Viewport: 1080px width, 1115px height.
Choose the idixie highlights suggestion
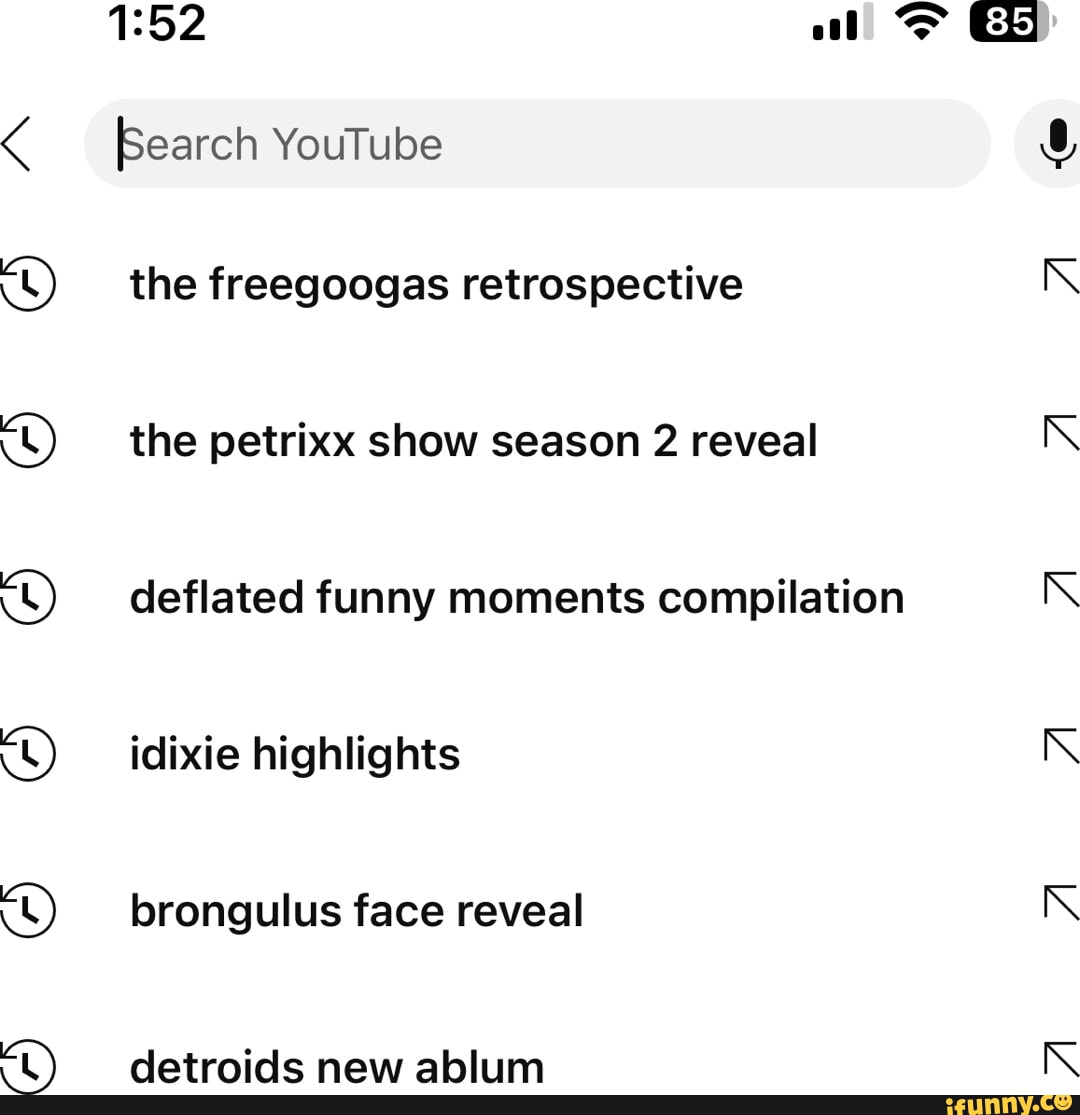295,754
